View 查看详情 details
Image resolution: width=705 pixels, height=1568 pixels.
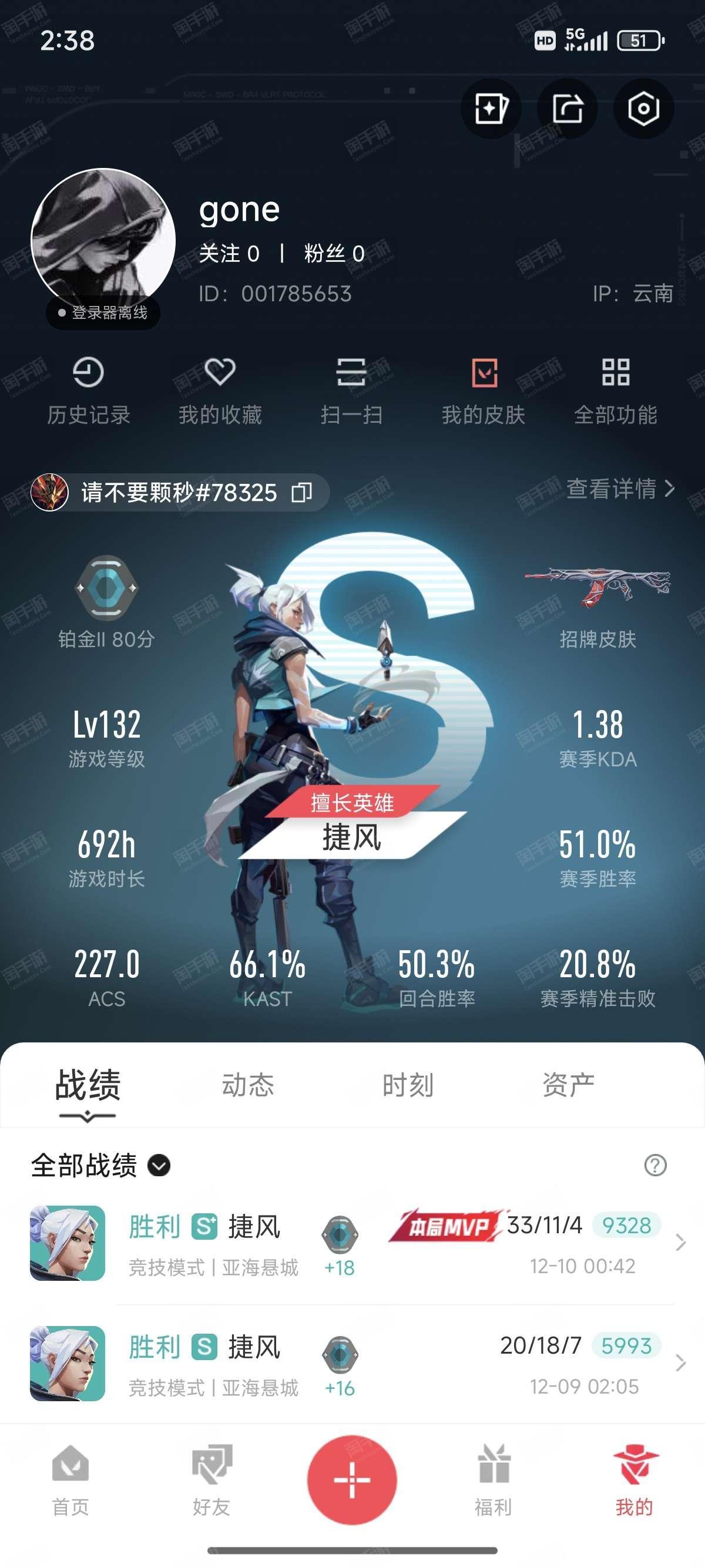pos(620,489)
